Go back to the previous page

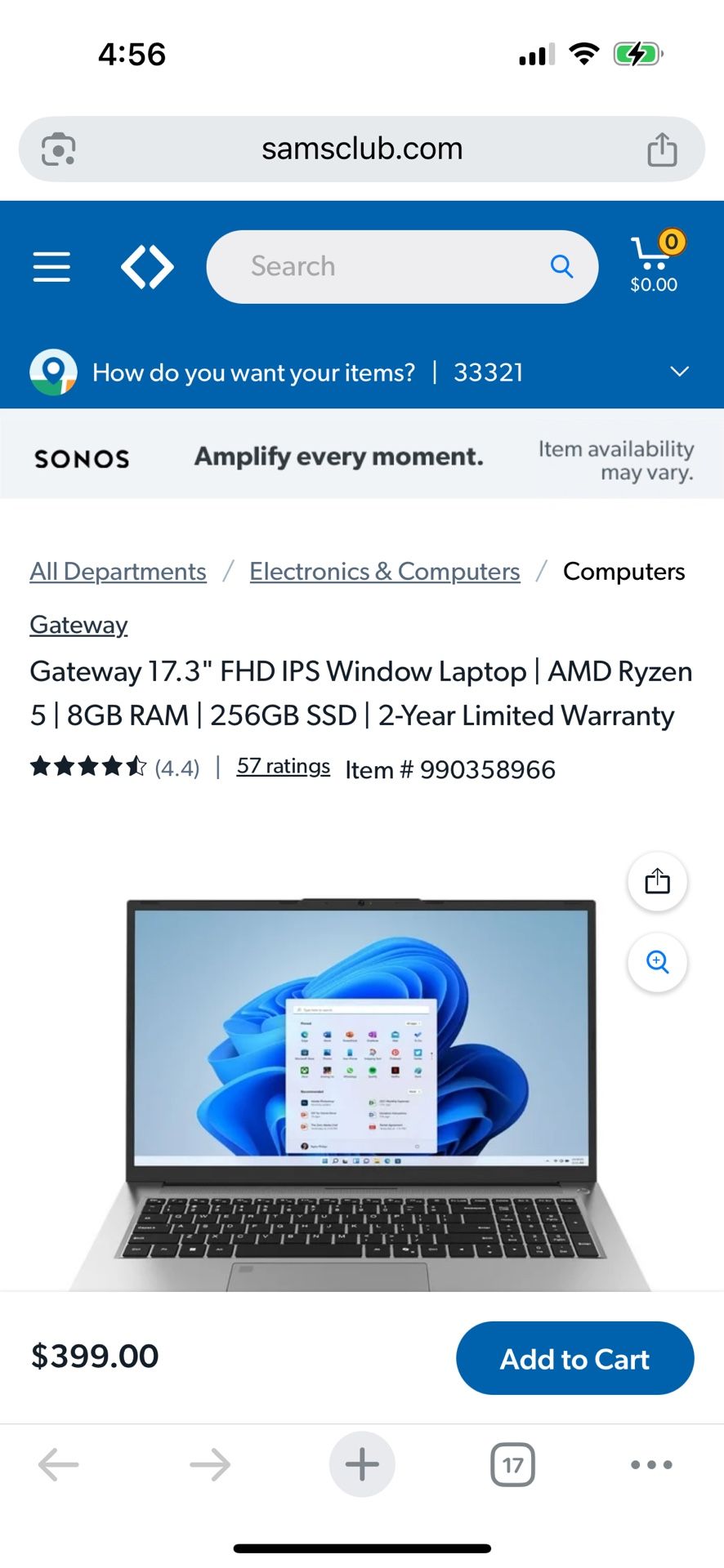click(x=59, y=1464)
